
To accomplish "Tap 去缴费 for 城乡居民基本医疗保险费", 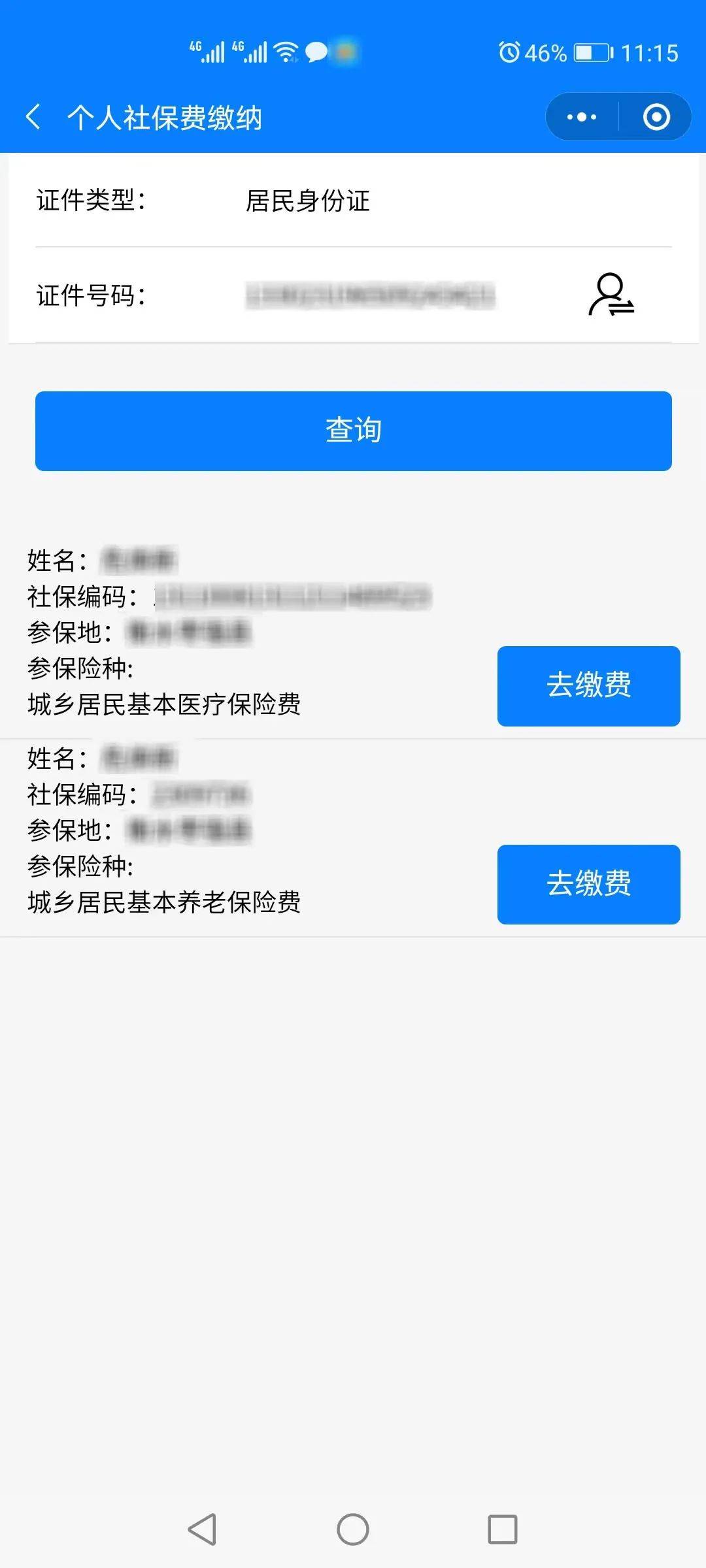I will pos(588,686).
